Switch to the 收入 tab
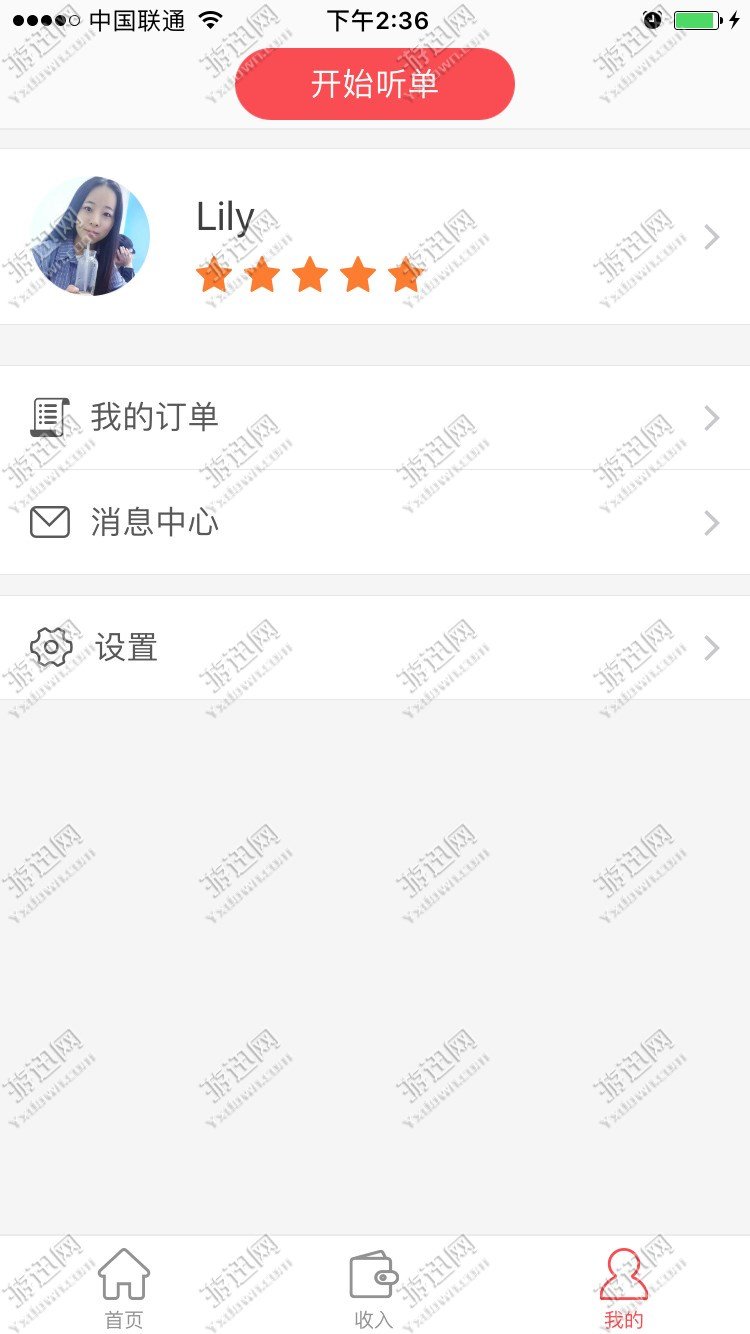The height and width of the screenshot is (1334, 750). tap(374, 1286)
